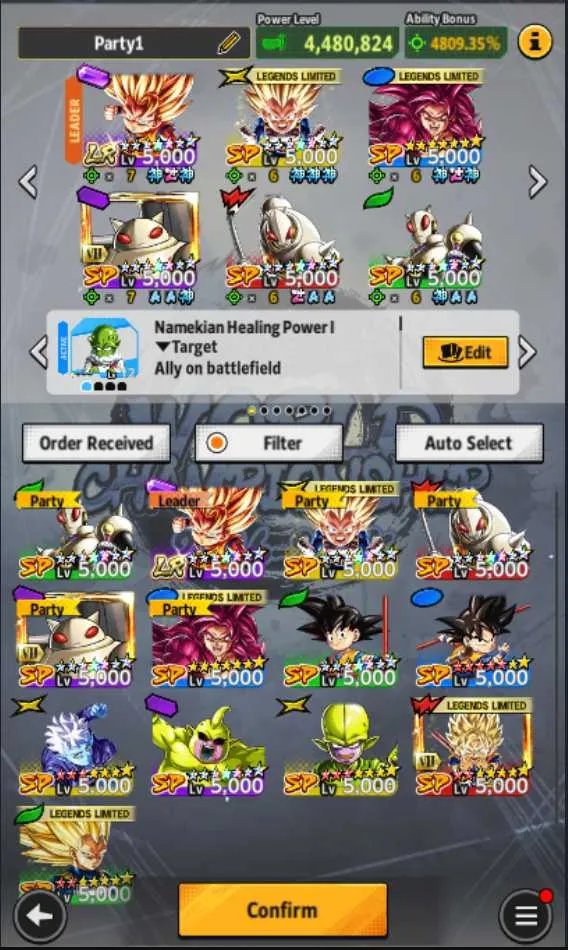Go back with the bottom arrow button

point(40,915)
